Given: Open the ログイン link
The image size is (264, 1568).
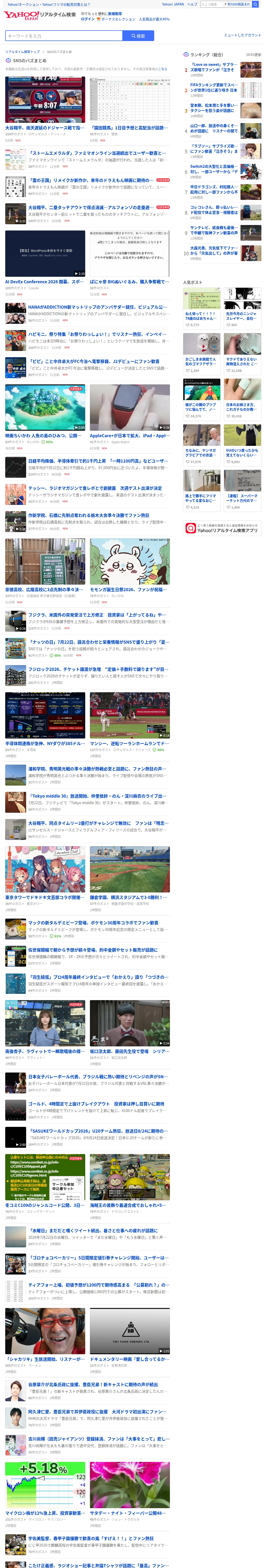Looking at the screenshot, I should (x=88, y=19).
